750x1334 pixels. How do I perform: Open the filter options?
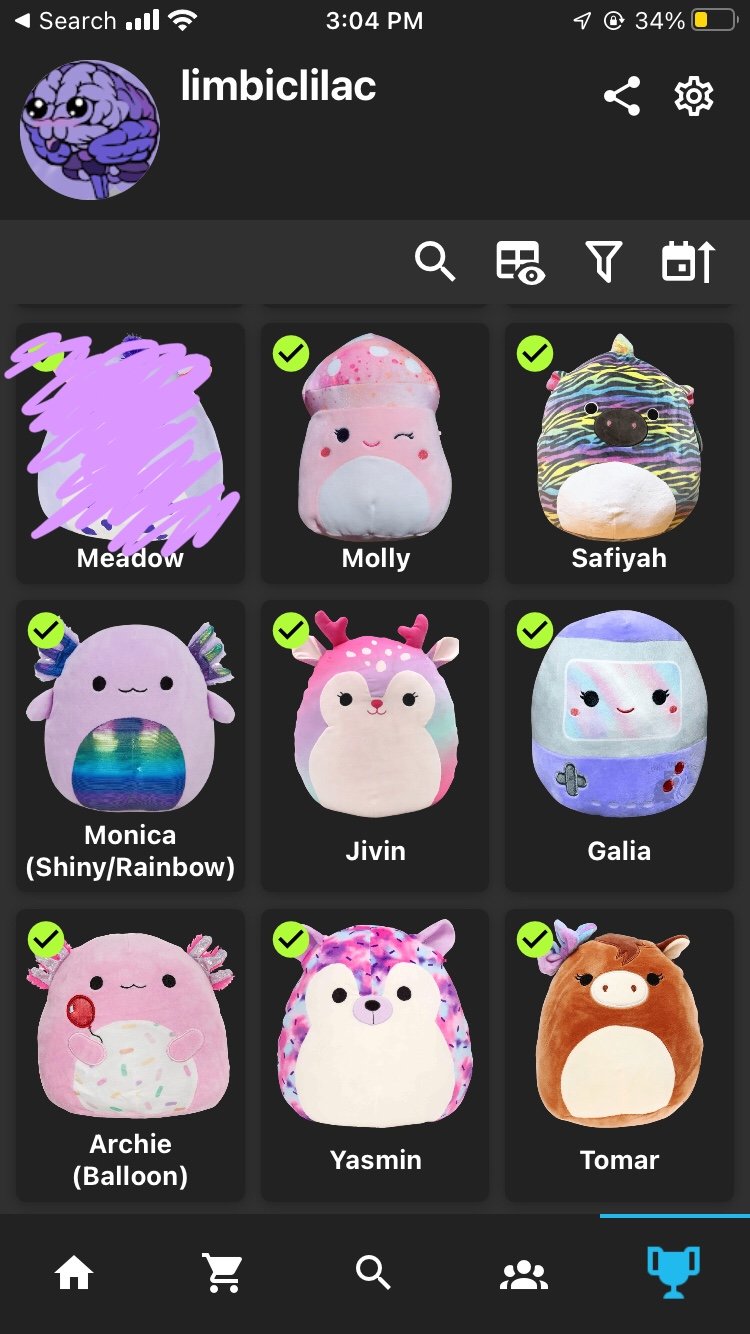click(604, 262)
